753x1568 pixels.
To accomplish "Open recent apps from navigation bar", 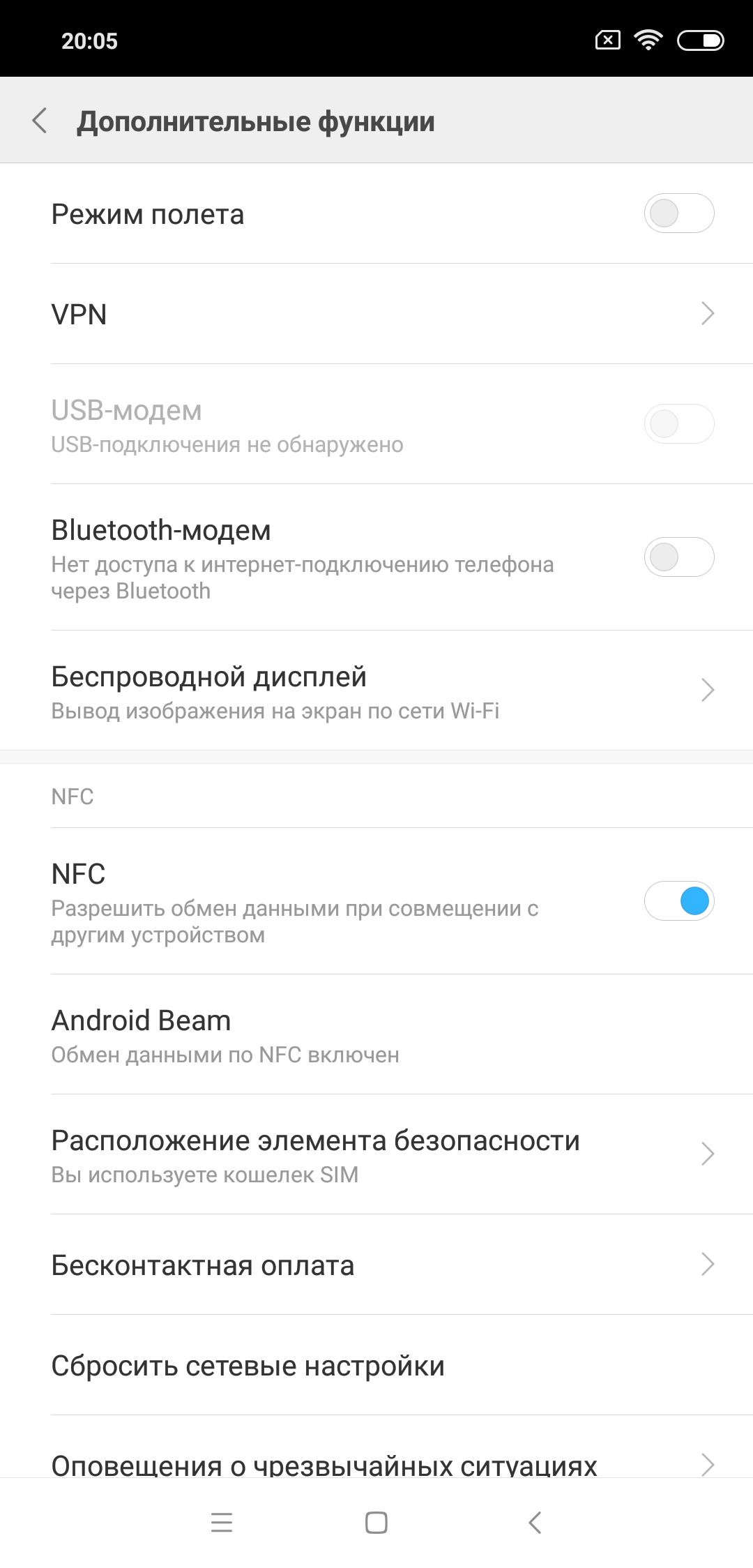I will click(222, 1523).
